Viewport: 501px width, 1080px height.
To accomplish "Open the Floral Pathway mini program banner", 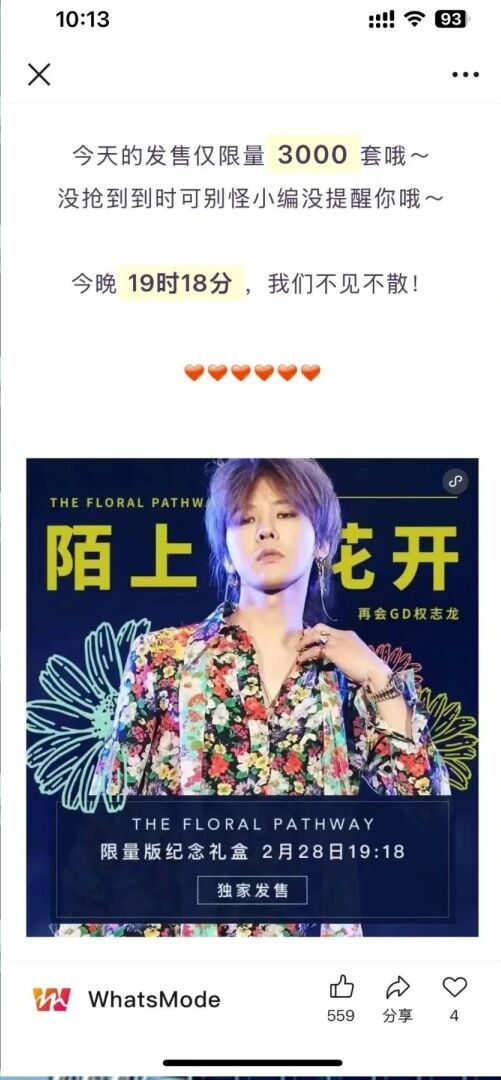I will [x=252, y=697].
